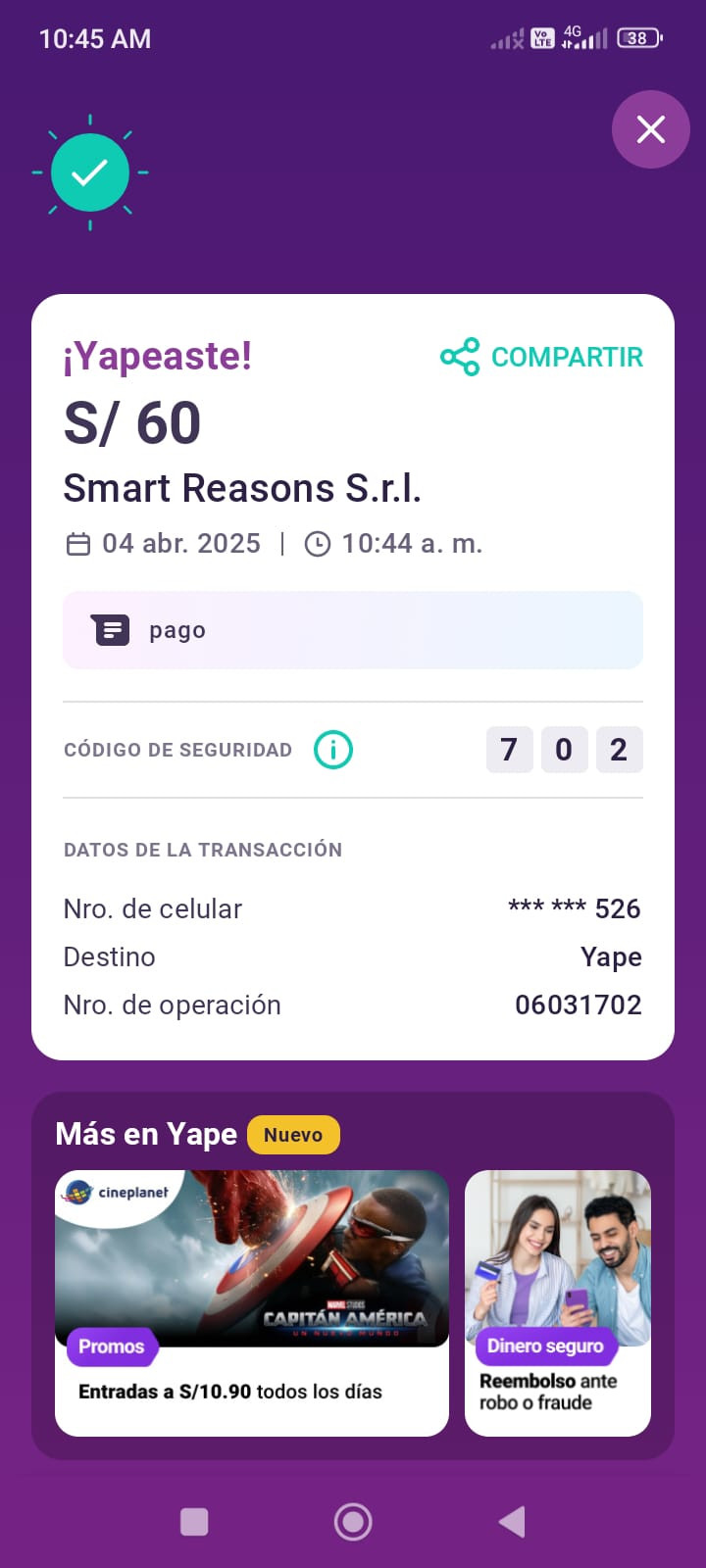Screen dimensions: 706x1568
Task: Open the Dinero seguro reimbursement card
Action: pos(558,1303)
